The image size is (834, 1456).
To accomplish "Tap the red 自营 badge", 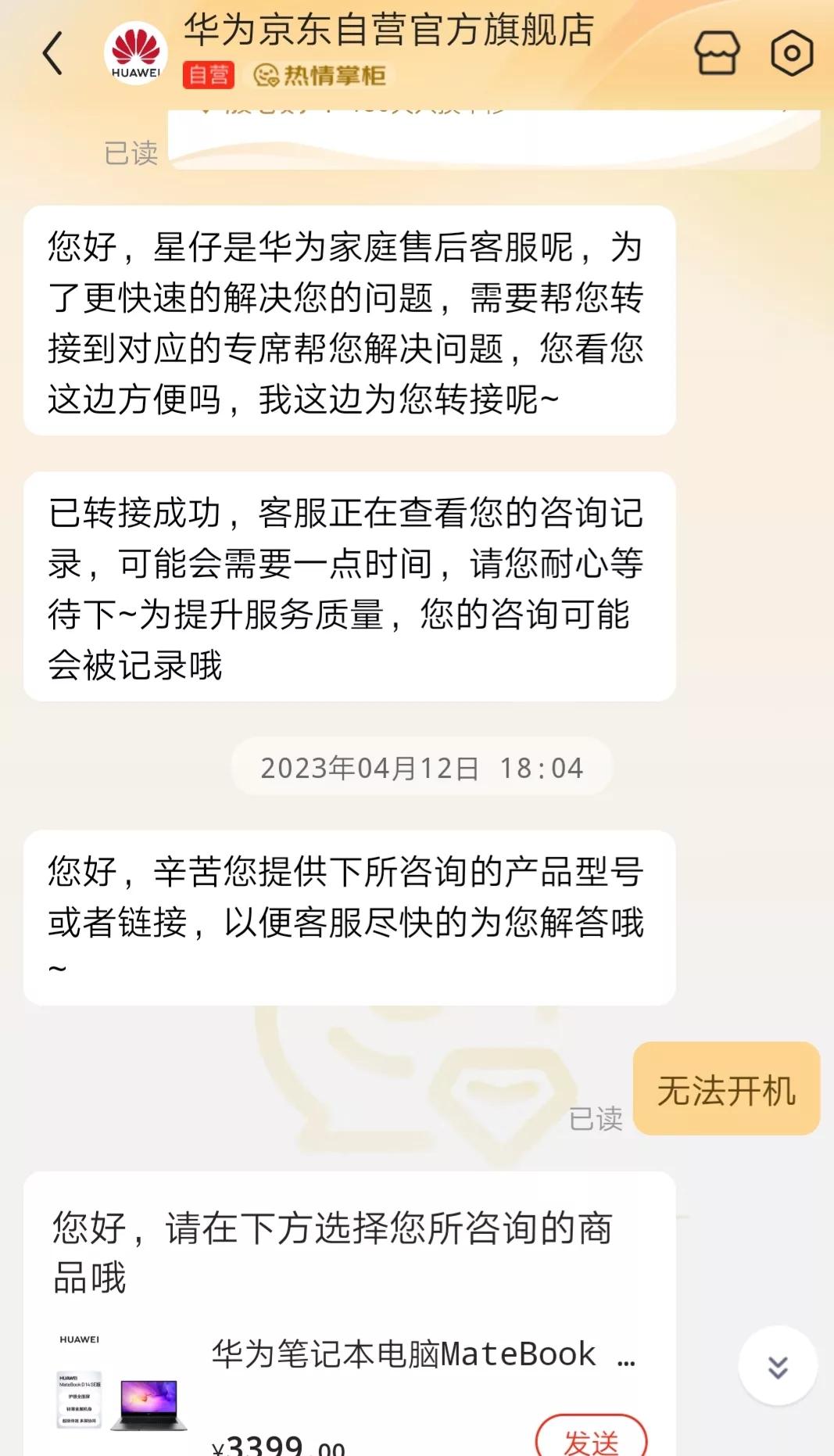I will coord(208,76).
